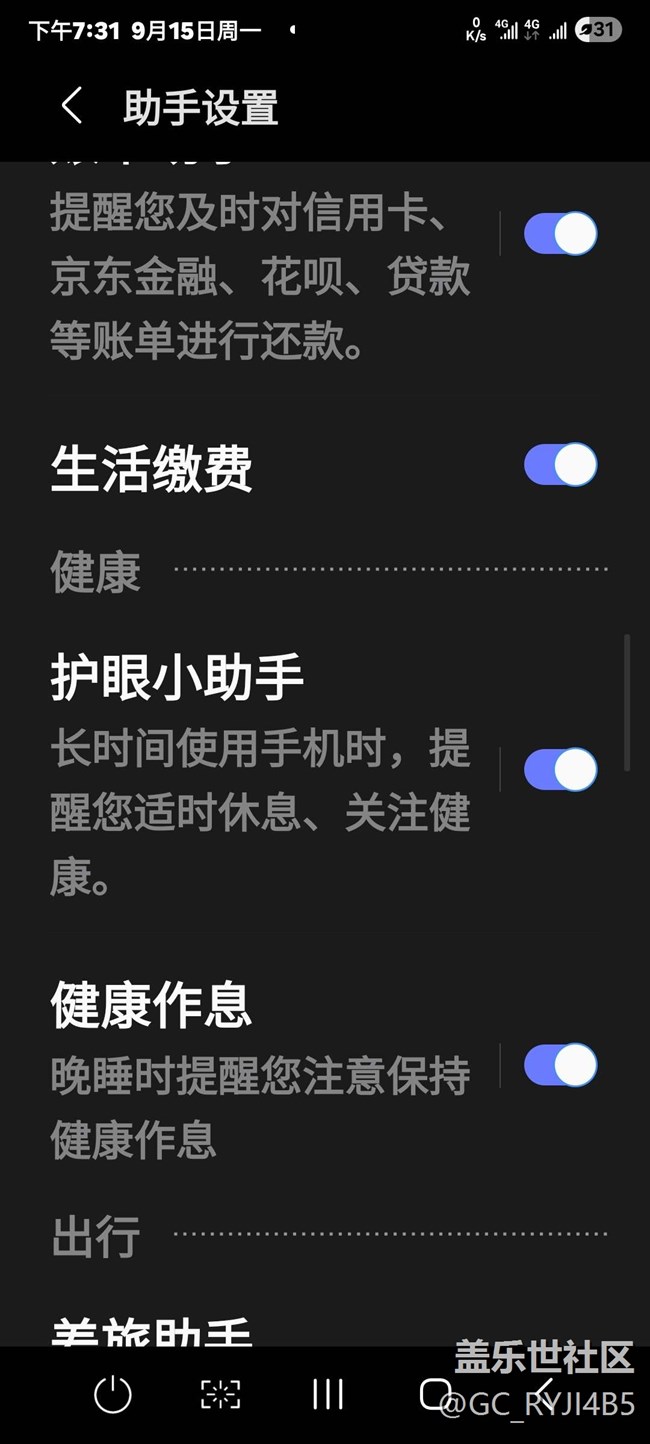Viewport: 650px width, 1444px height.
Task: Disable the 生活缴费 switch
Action: pos(560,465)
